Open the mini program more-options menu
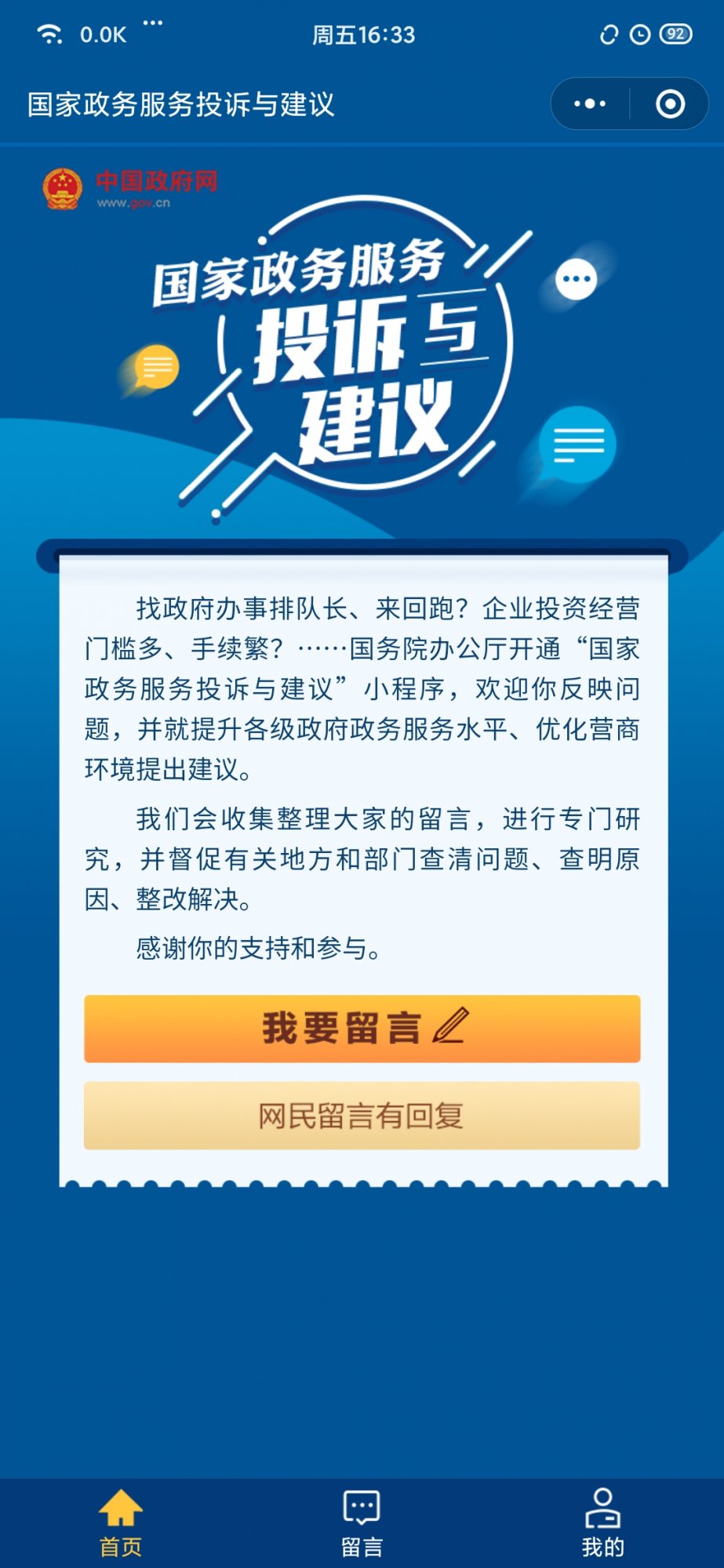The width and height of the screenshot is (724, 1568). click(590, 103)
